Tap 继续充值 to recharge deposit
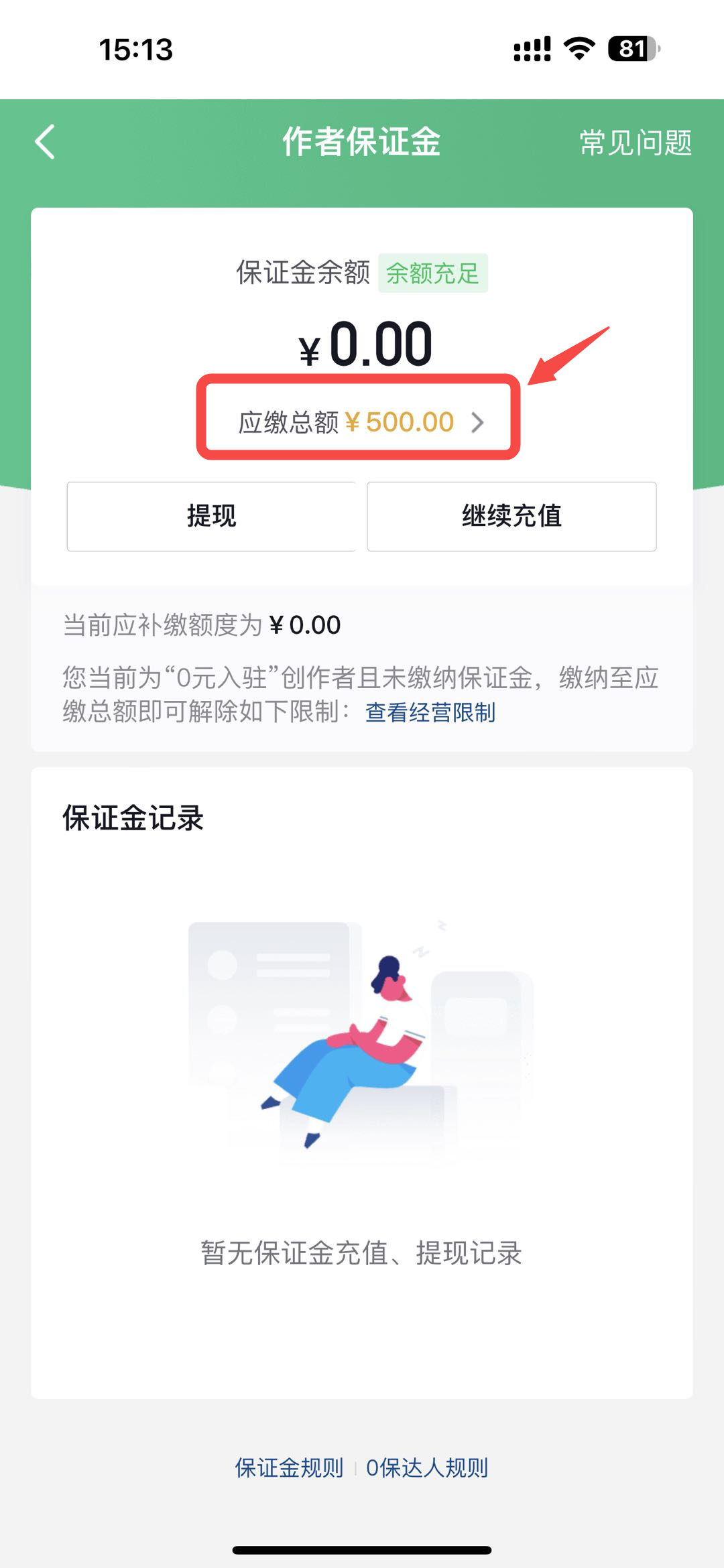This screenshot has width=724, height=1568. click(511, 516)
